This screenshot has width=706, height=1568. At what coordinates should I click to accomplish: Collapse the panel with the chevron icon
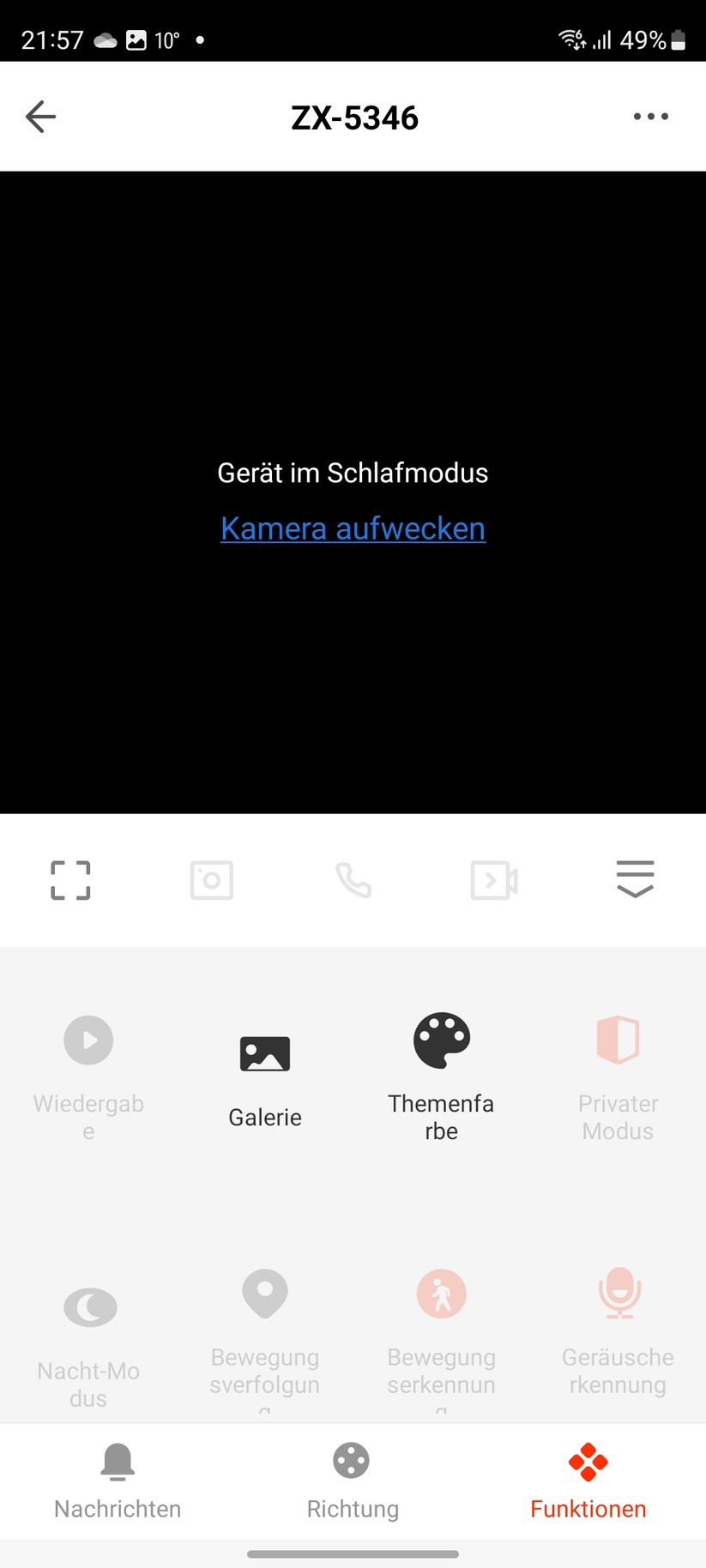pyautogui.click(x=635, y=880)
